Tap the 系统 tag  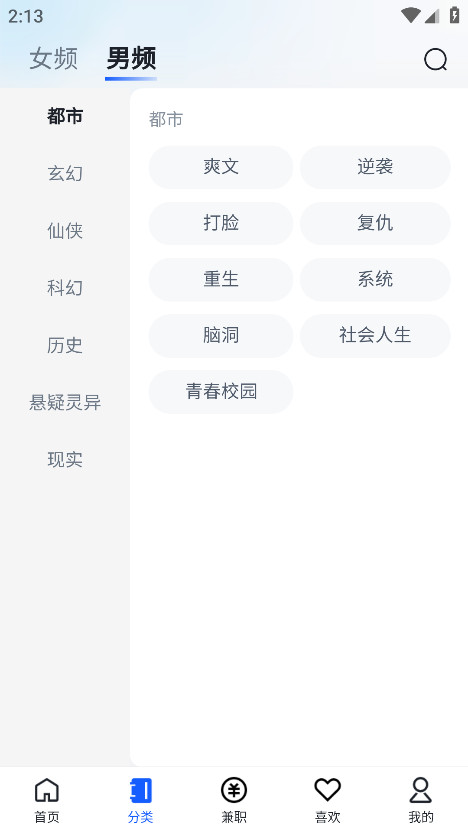[x=375, y=280]
